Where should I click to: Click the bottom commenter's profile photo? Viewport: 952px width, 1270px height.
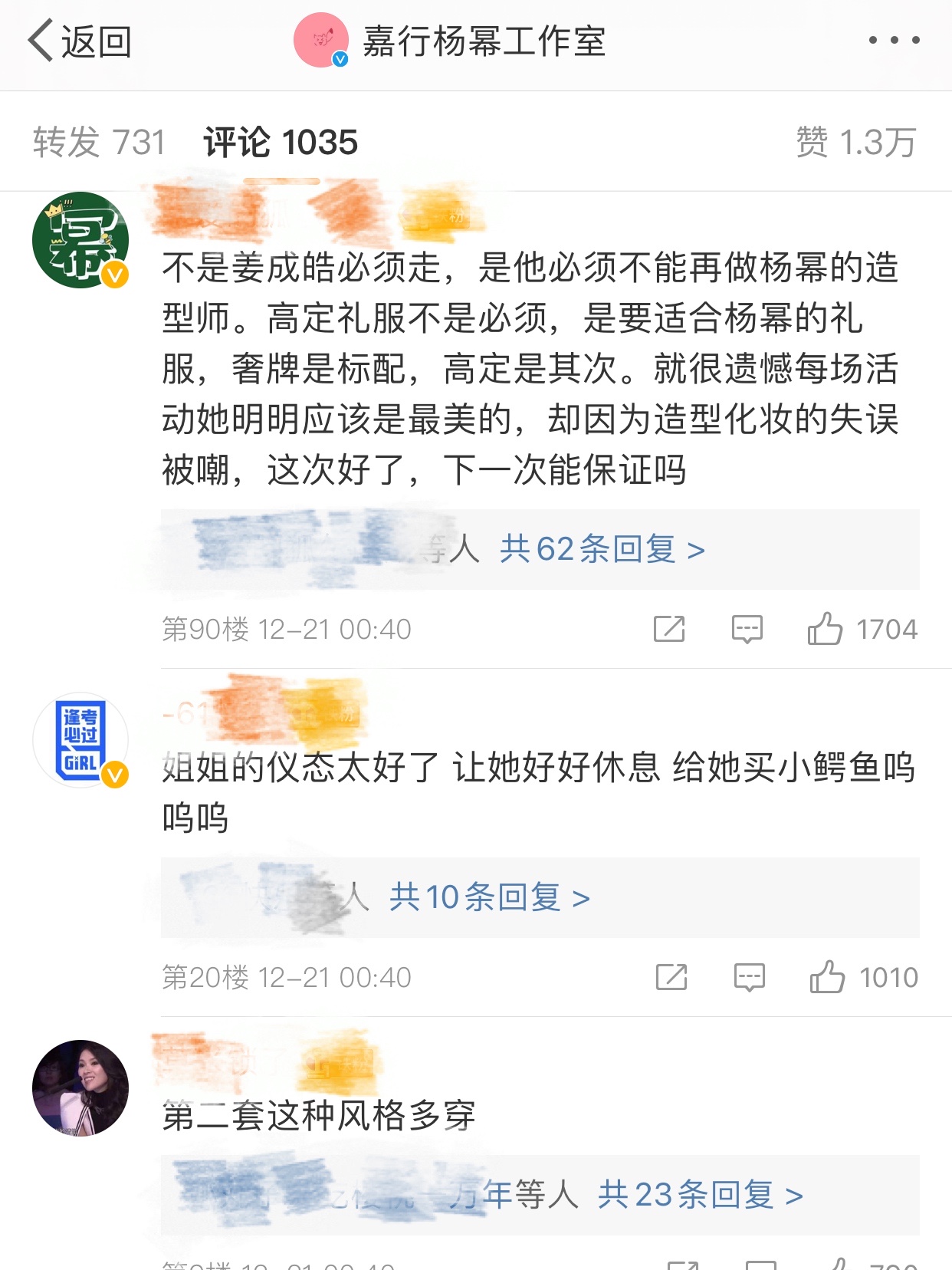(80, 1089)
